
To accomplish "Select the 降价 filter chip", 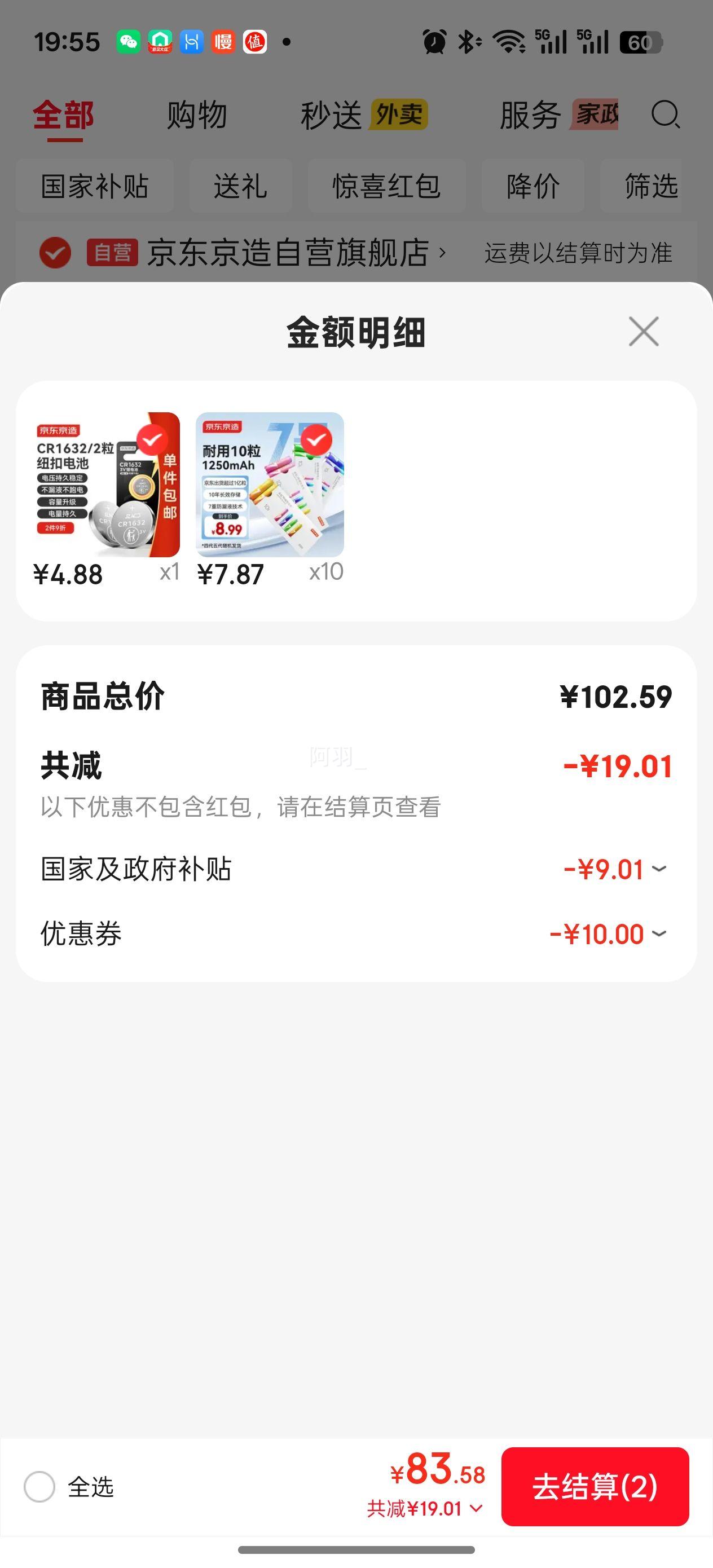I will tap(532, 186).
